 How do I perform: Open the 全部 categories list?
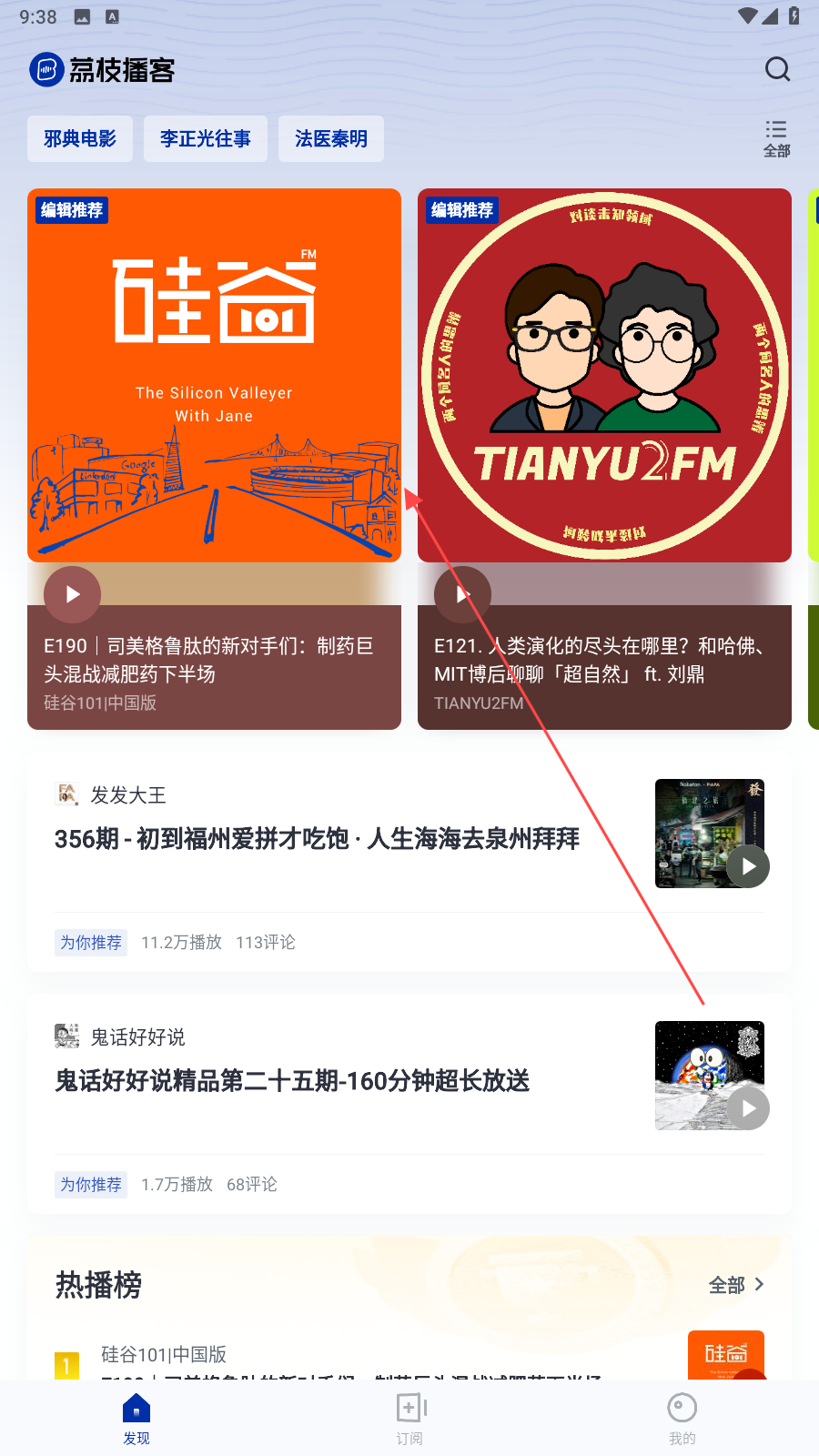[x=776, y=138]
